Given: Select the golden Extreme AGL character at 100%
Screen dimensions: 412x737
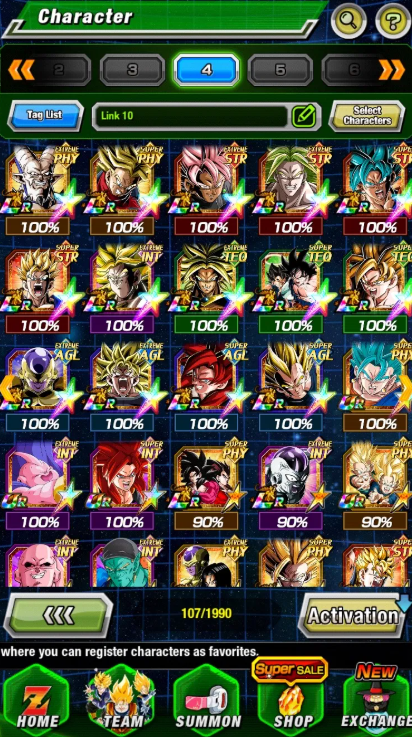Looking at the screenshot, I should pos(40,385).
